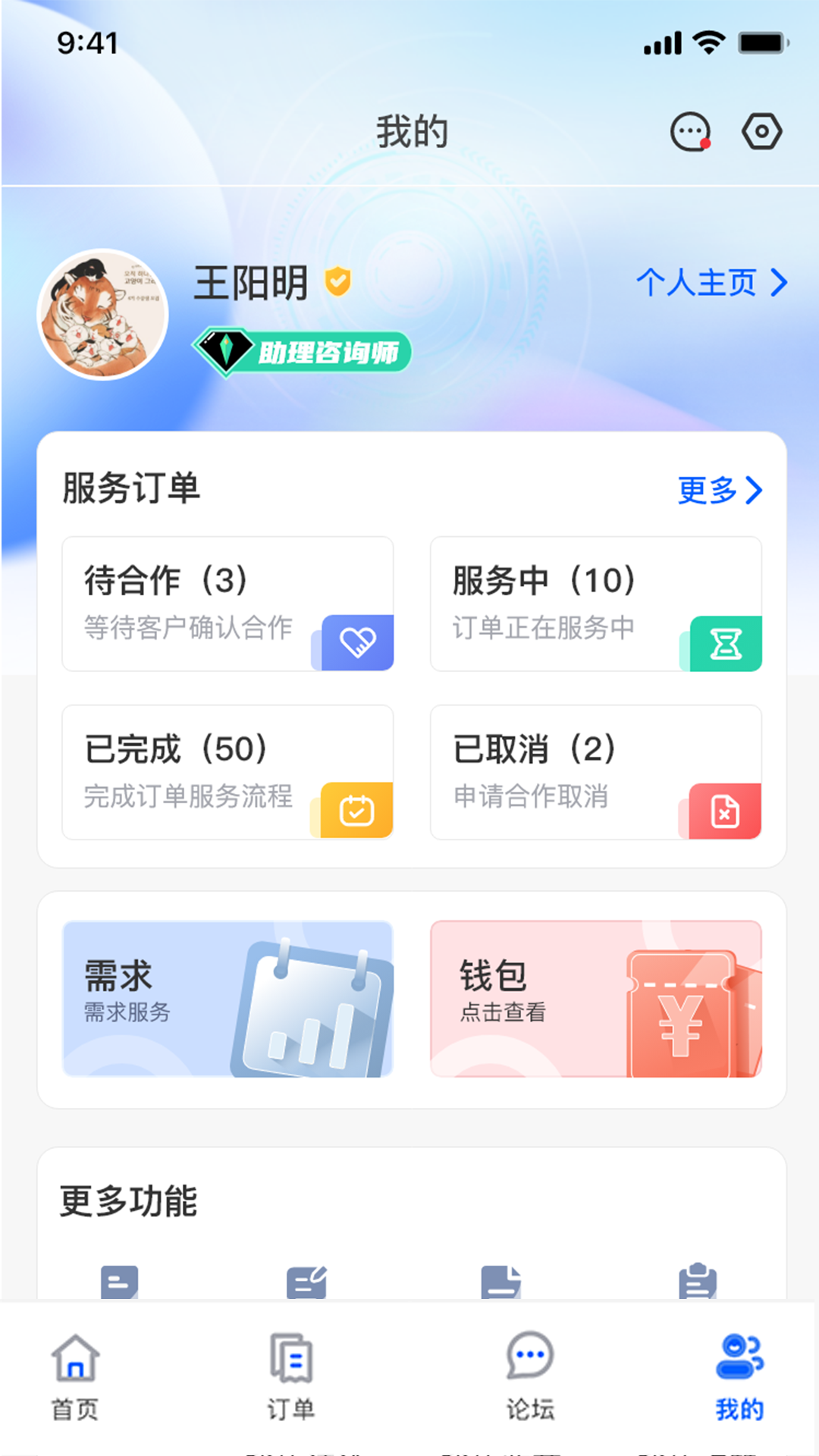Screen dimensions: 819x1456
Task: Open 待合作 (3) orders card
Action: (x=227, y=604)
